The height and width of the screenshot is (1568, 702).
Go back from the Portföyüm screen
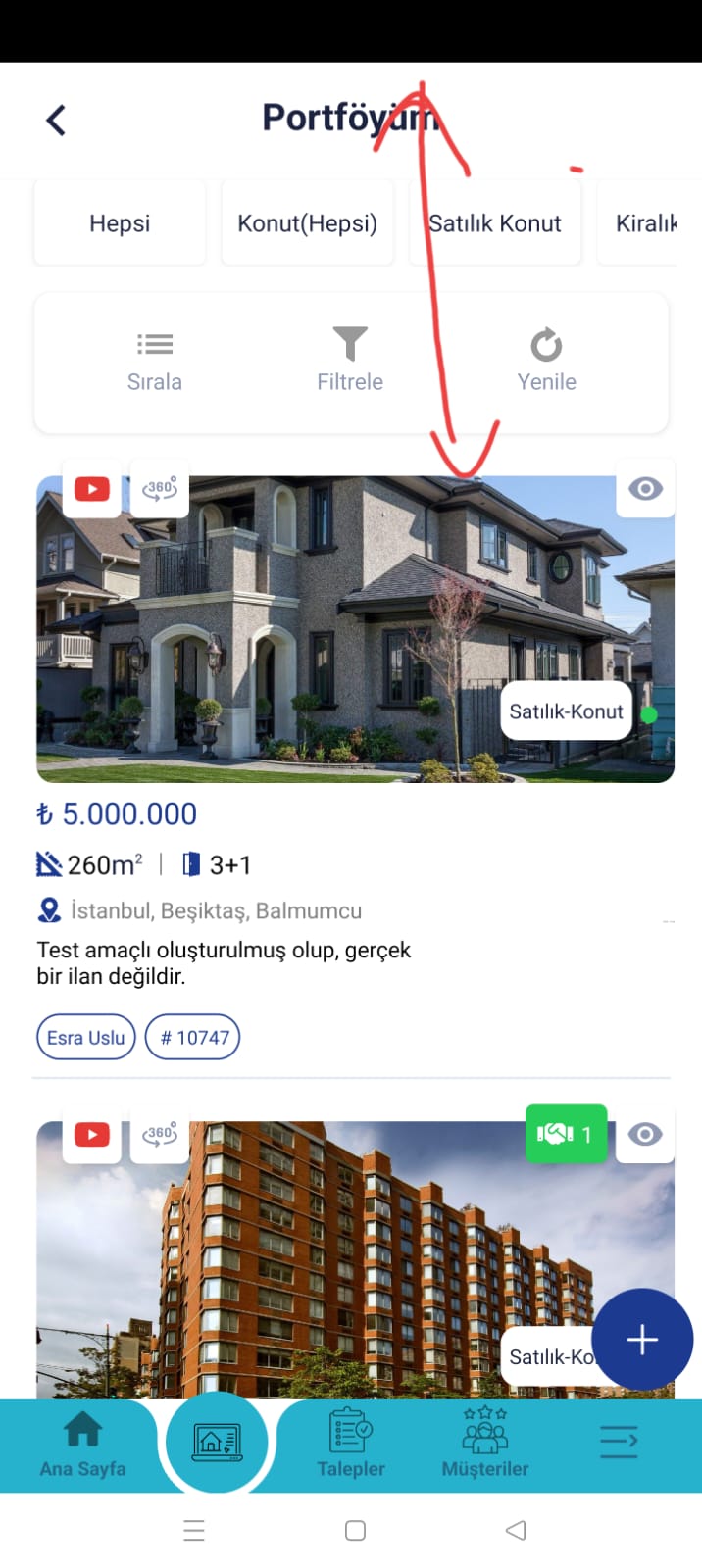[56, 121]
